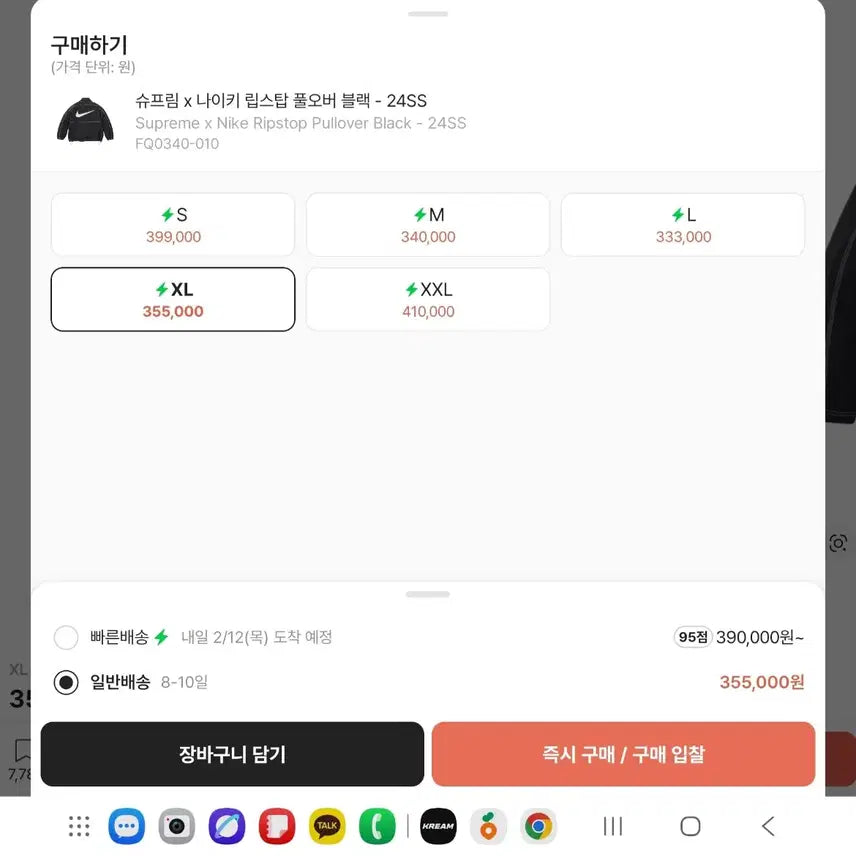Go to the system home screen
The image size is (856, 856).
[690, 826]
